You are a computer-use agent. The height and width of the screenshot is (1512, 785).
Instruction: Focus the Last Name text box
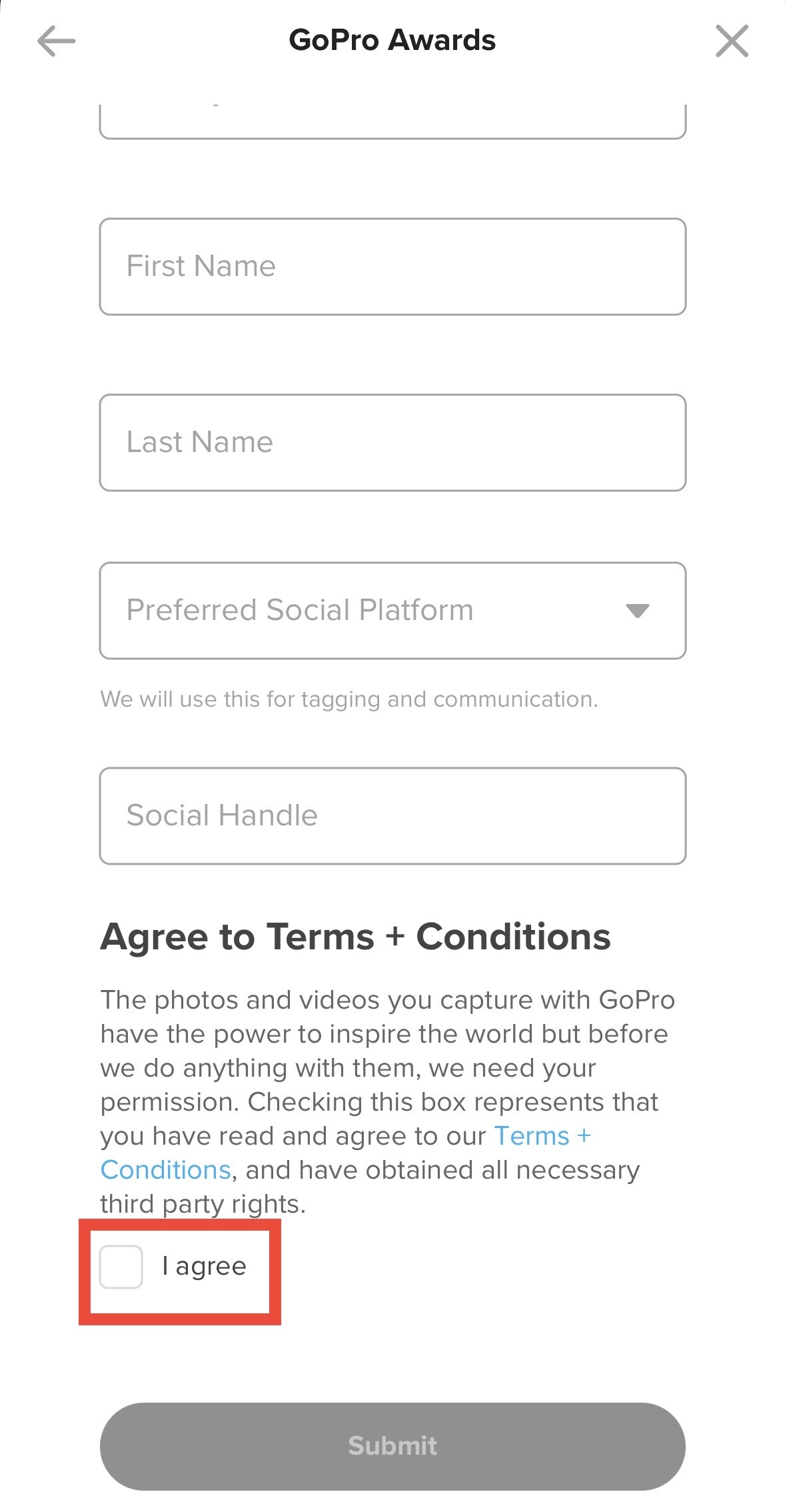coord(392,443)
